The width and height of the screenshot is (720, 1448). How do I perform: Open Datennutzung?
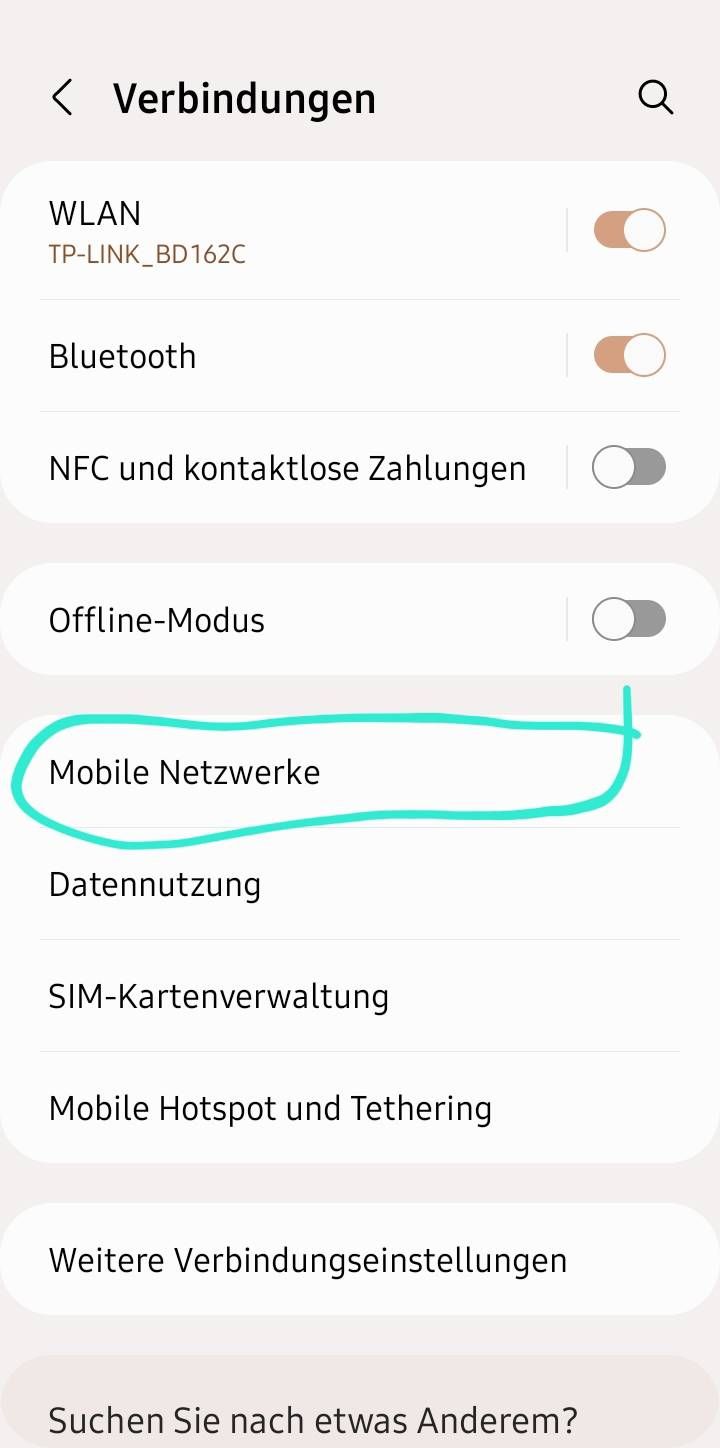pyautogui.click(x=155, y=884)
